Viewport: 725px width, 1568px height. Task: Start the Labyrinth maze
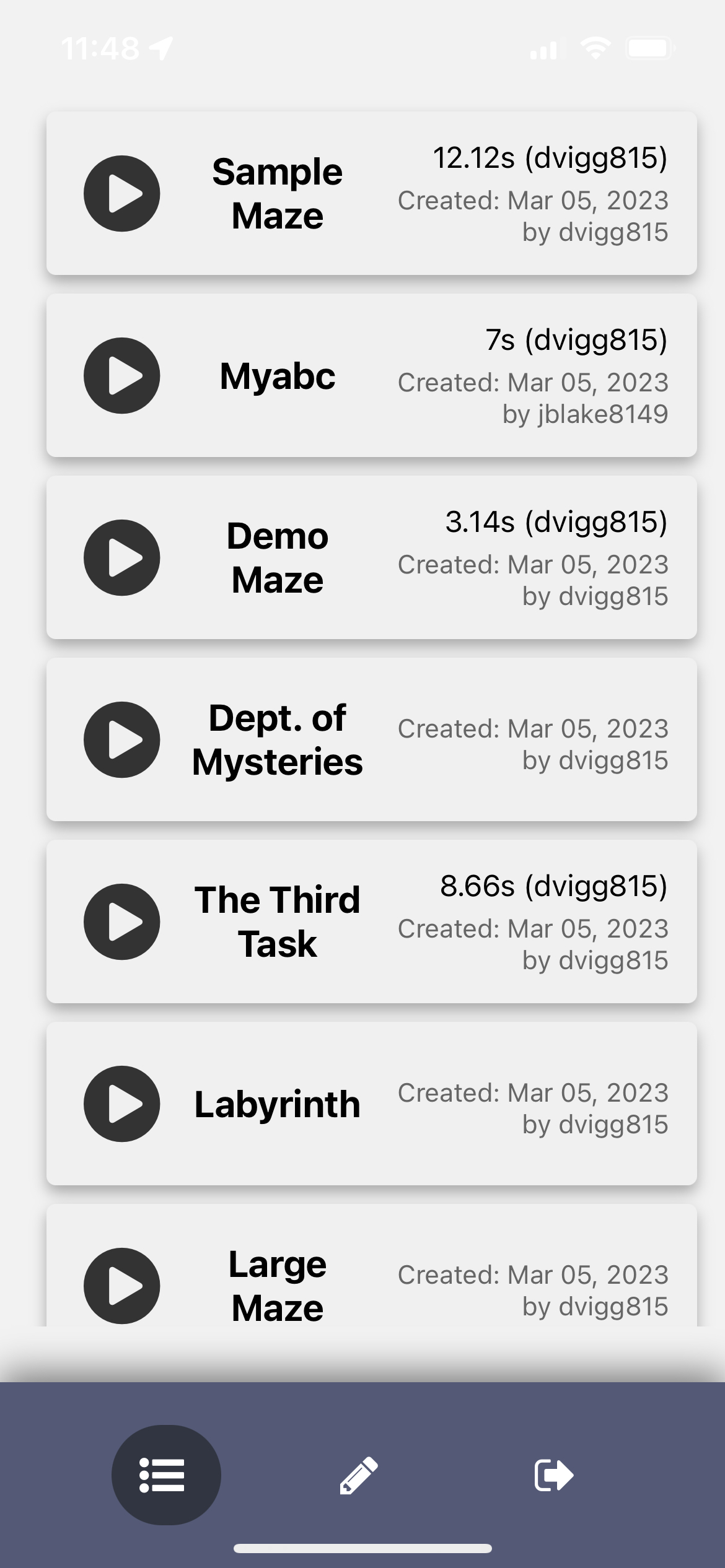tap(122, 1104)
